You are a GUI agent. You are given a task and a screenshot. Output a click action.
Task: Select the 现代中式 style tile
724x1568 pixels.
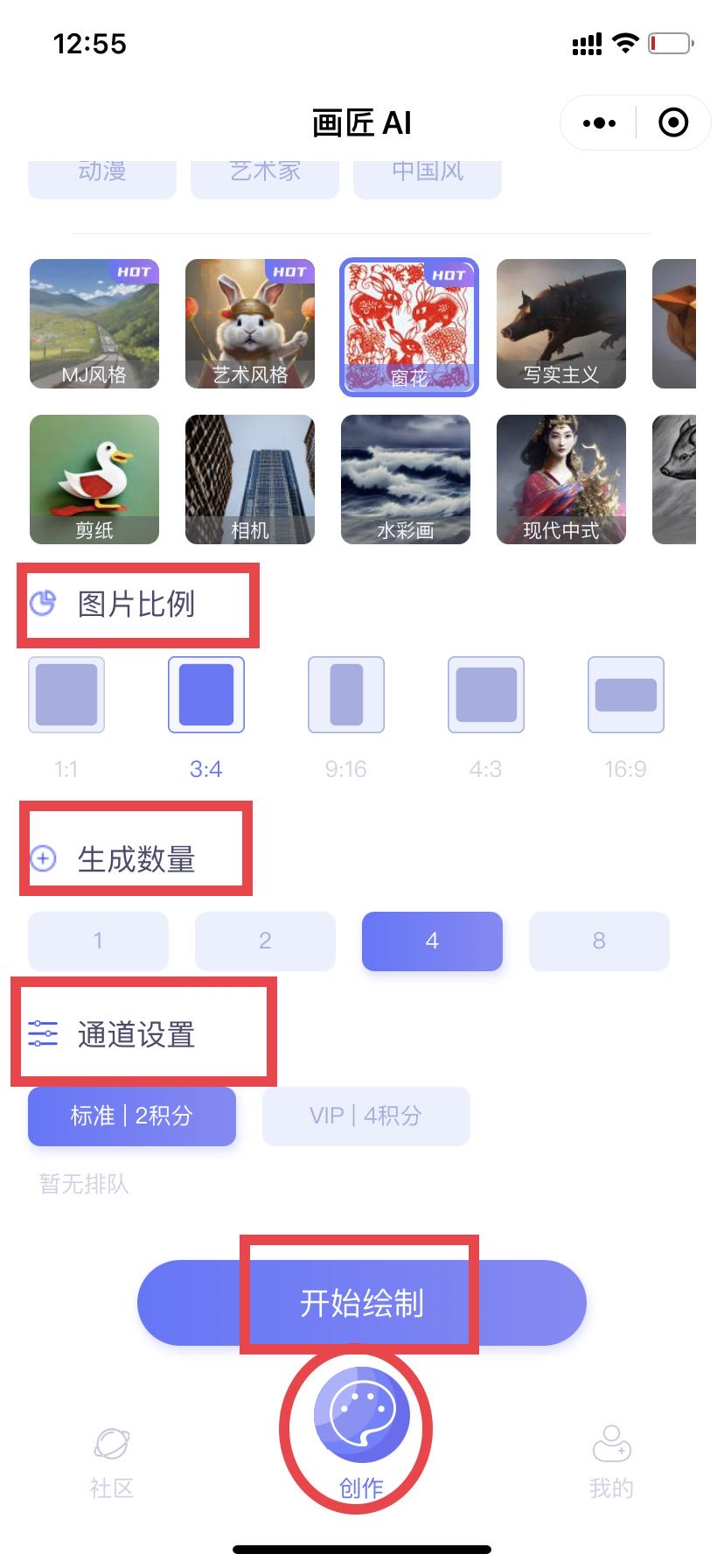(561, 479)
